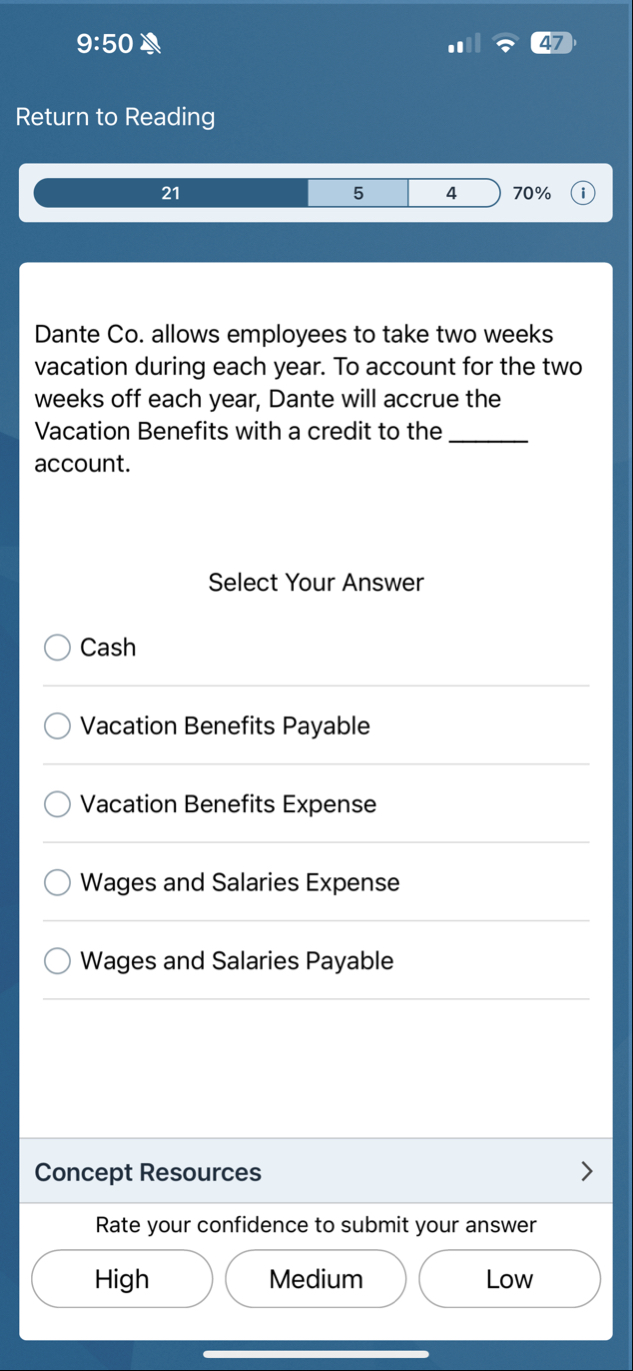Pick Vacation Benefits Expense option

coord(58,804)
